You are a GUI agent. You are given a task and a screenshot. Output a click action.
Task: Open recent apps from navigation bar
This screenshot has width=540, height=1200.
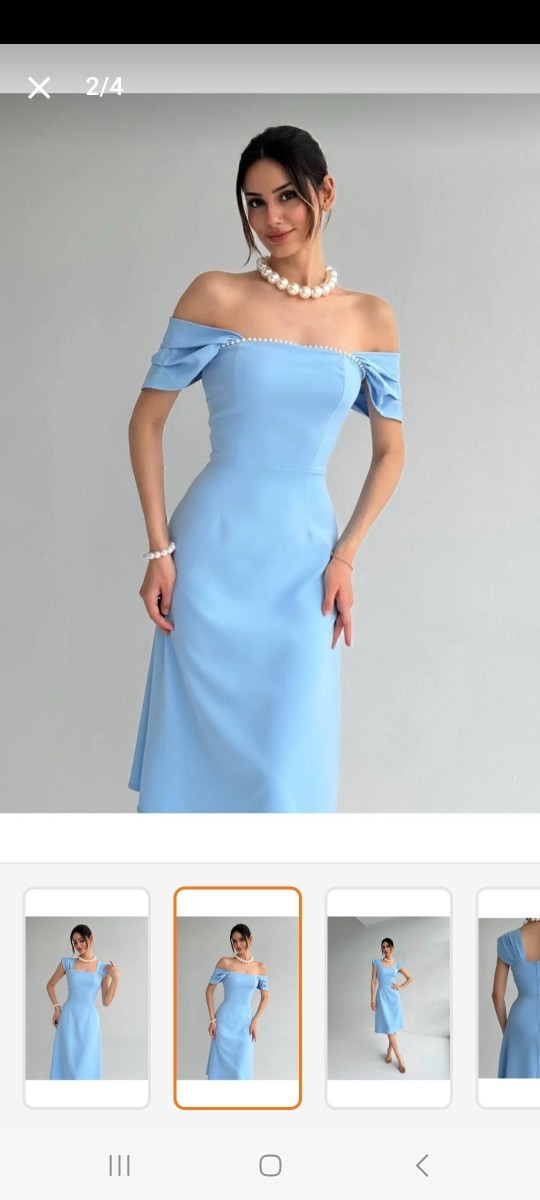[x=119, y=1165]
